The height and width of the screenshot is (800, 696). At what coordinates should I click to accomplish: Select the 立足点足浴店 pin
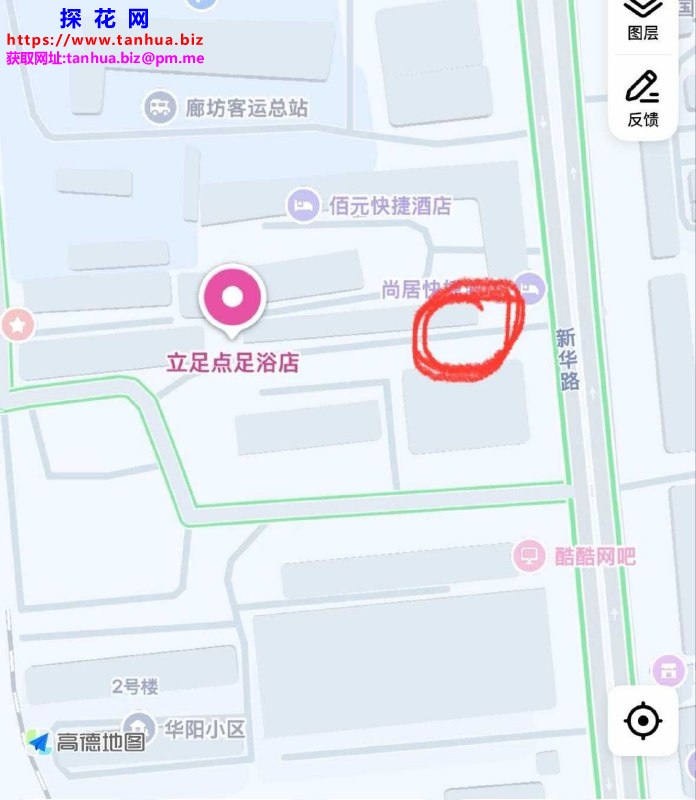tap(232, 297)
